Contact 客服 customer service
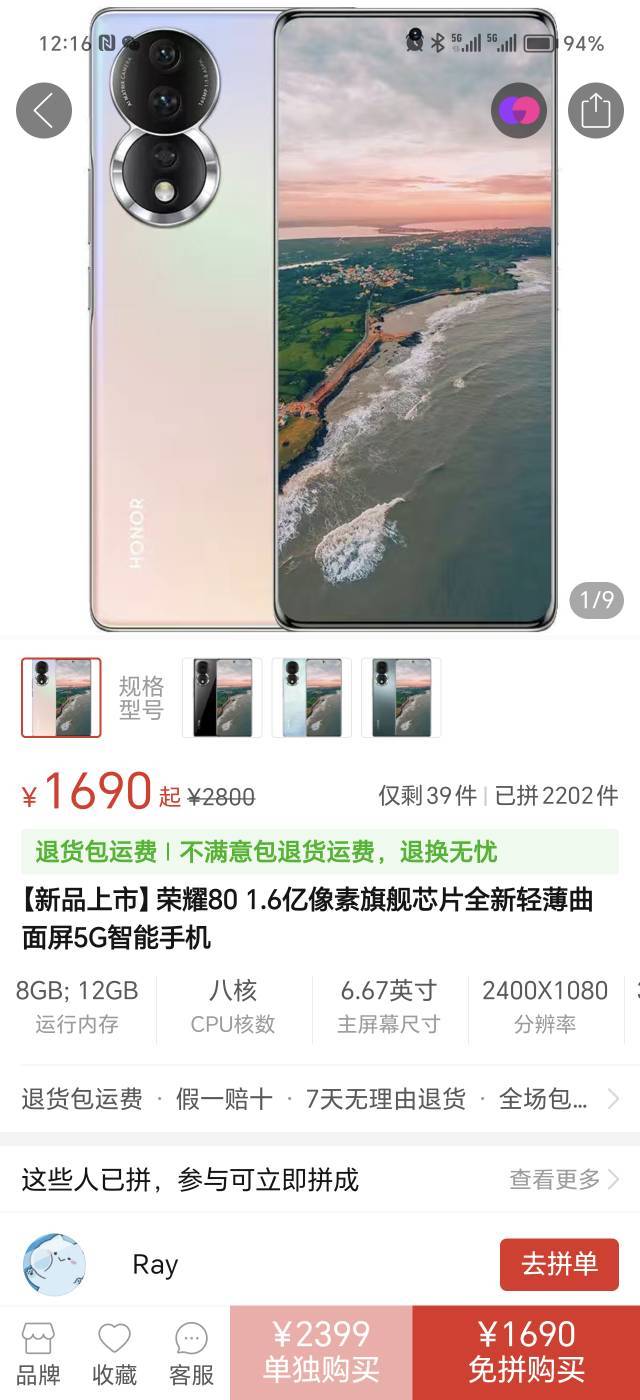Viewport: 640px width, 1400px height. click(x=191, y=1352)
